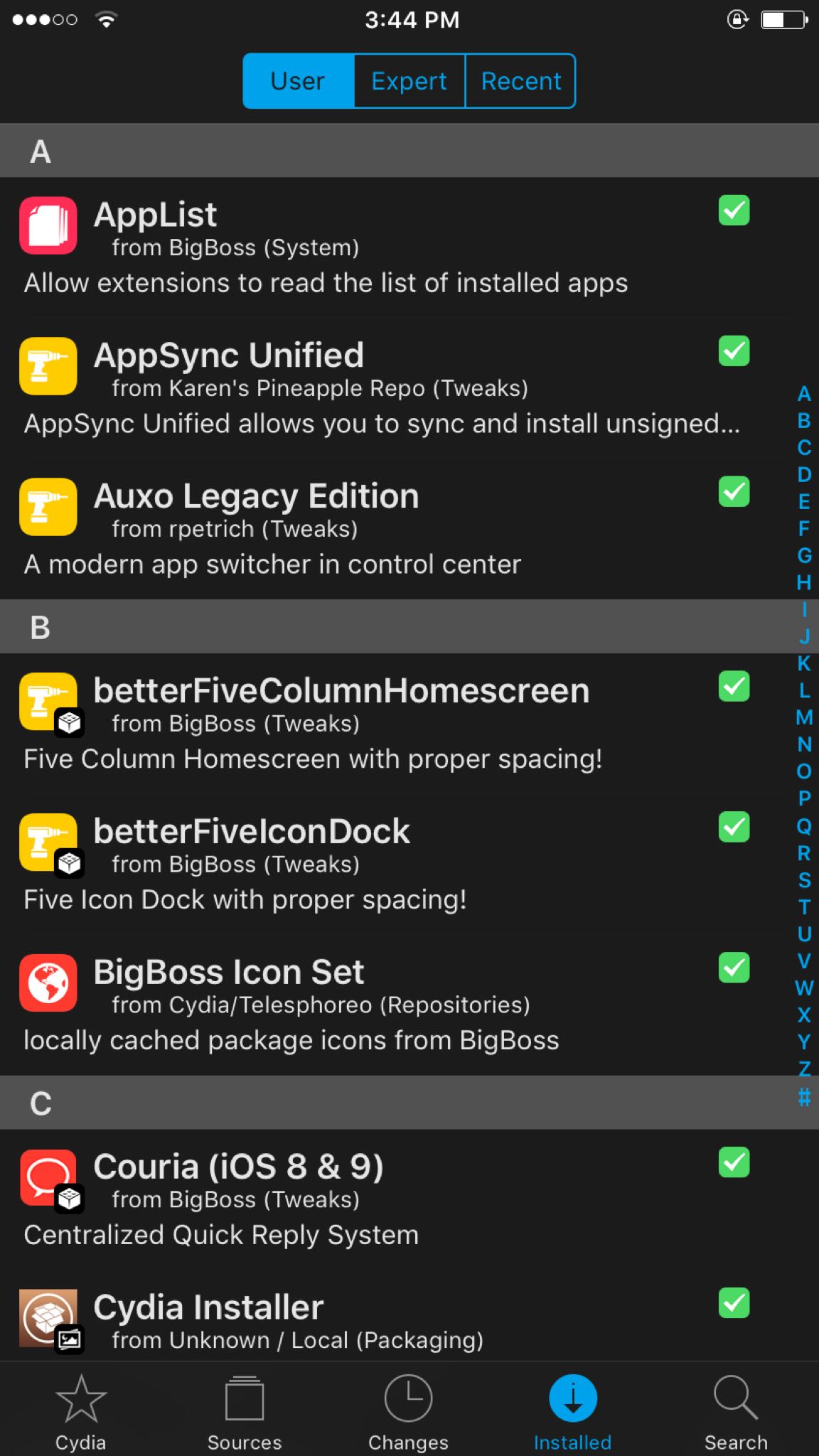This screenshot has height=1456, width=819.
Task: Tap the Search magnifier icon
Action: 735,1398
